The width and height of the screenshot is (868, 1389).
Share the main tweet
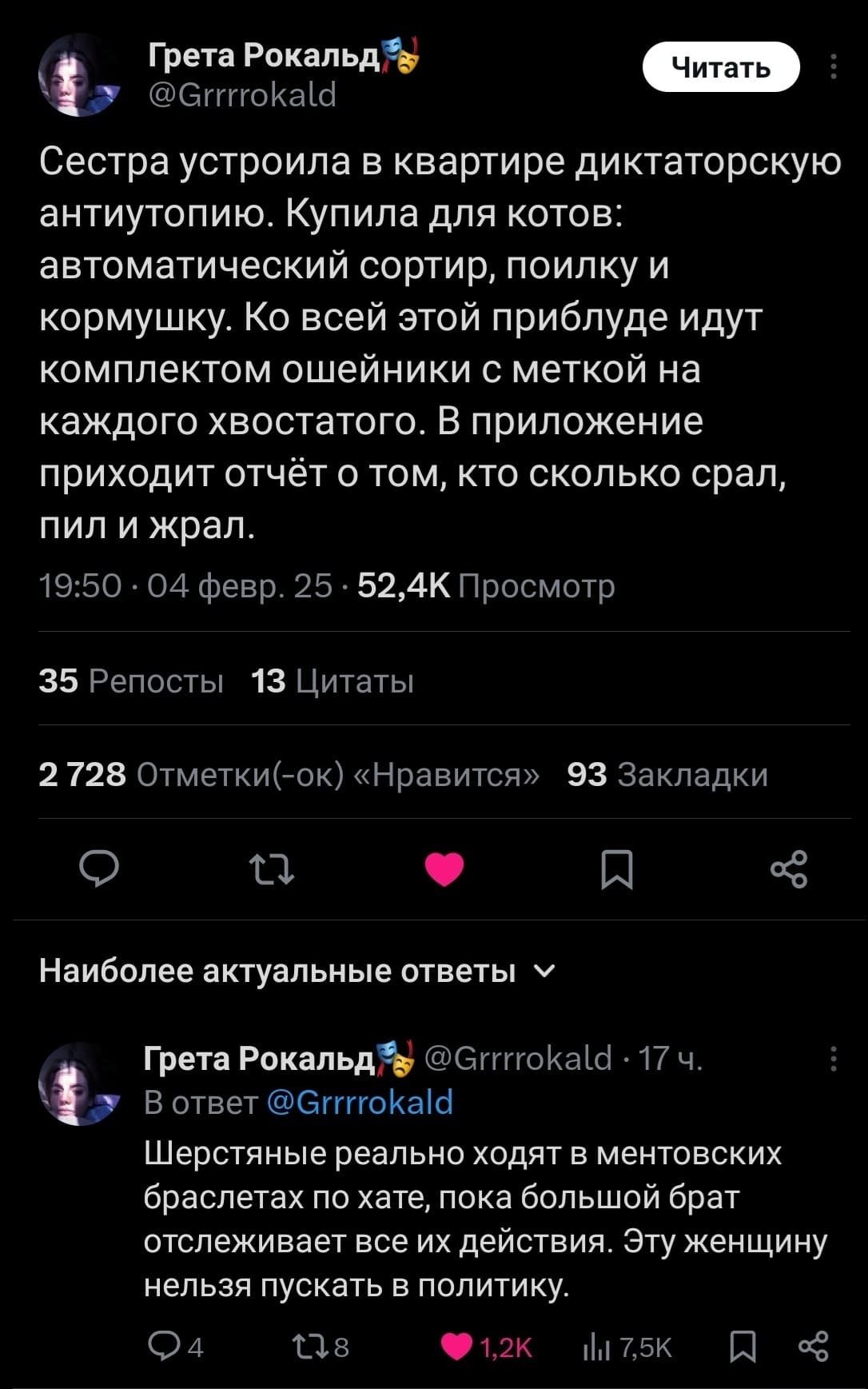tap(789, 869)
